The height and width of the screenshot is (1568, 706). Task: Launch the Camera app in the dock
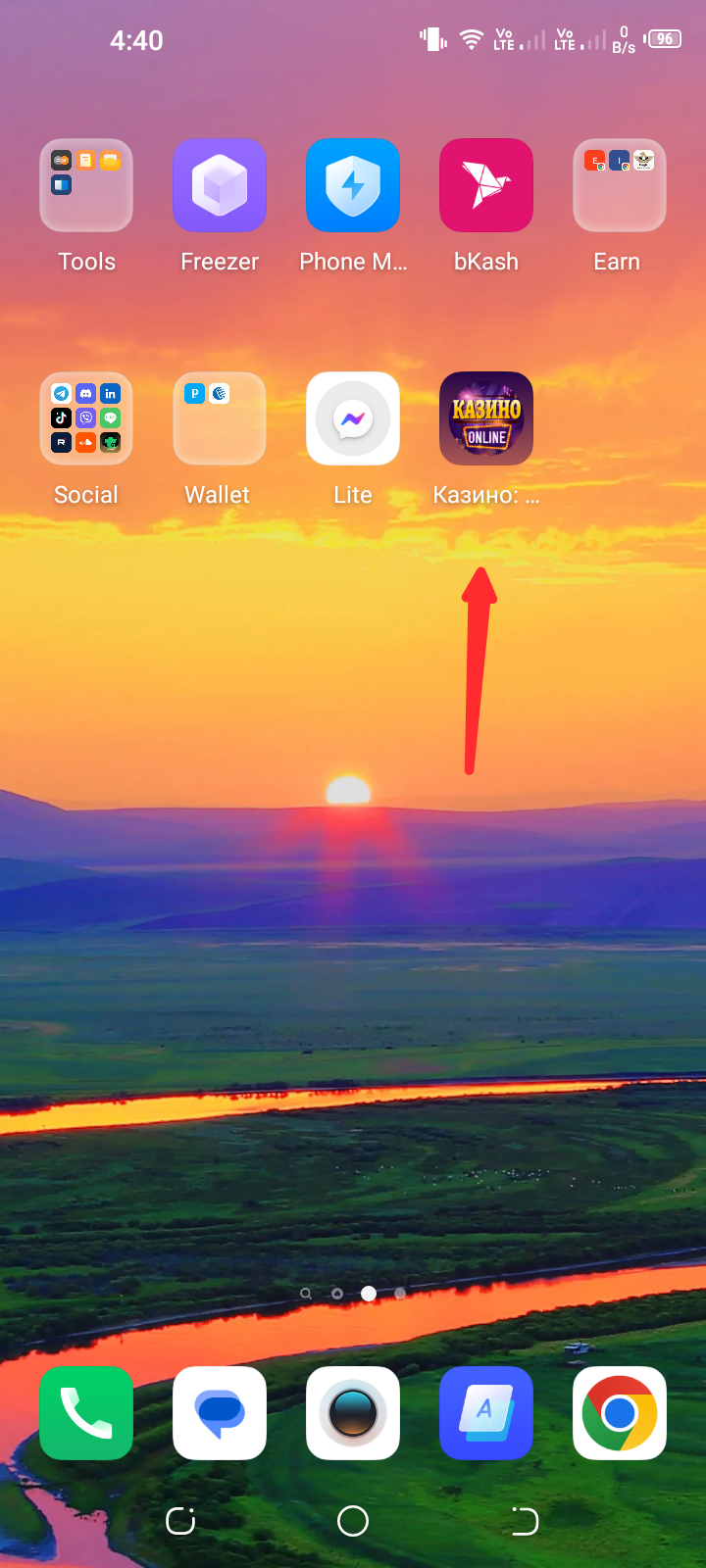(353, 1413)
